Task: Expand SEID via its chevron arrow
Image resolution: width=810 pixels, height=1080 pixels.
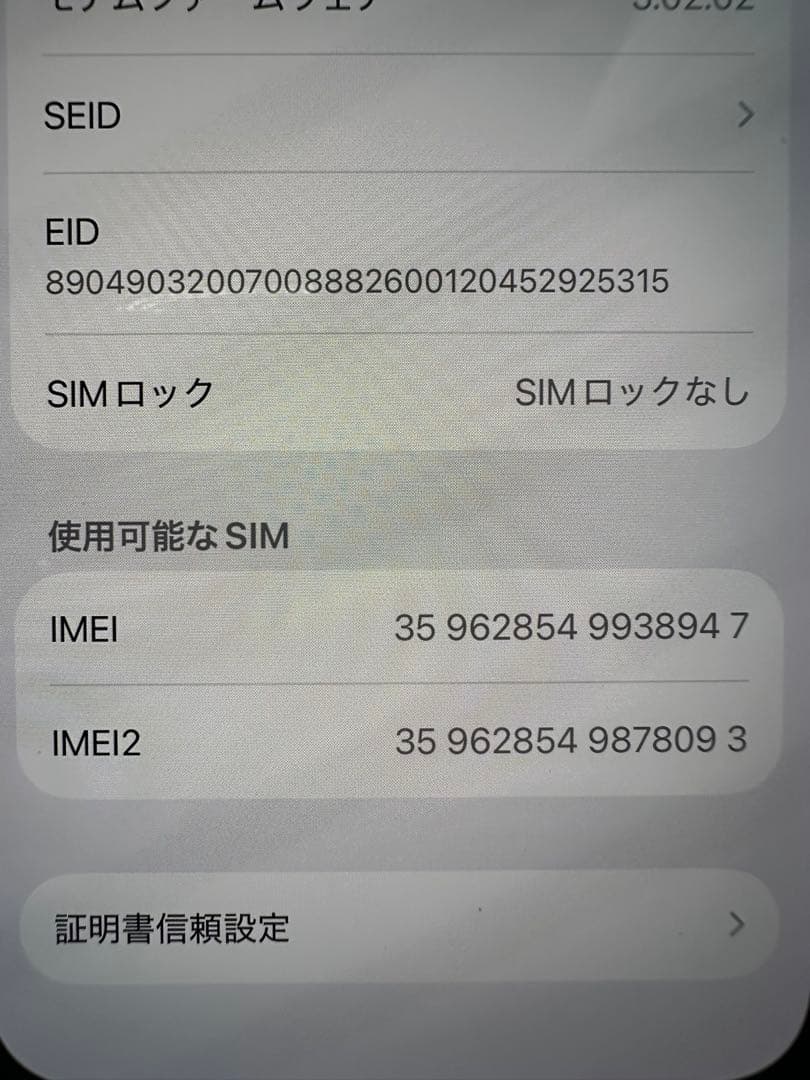Action: 744,117
